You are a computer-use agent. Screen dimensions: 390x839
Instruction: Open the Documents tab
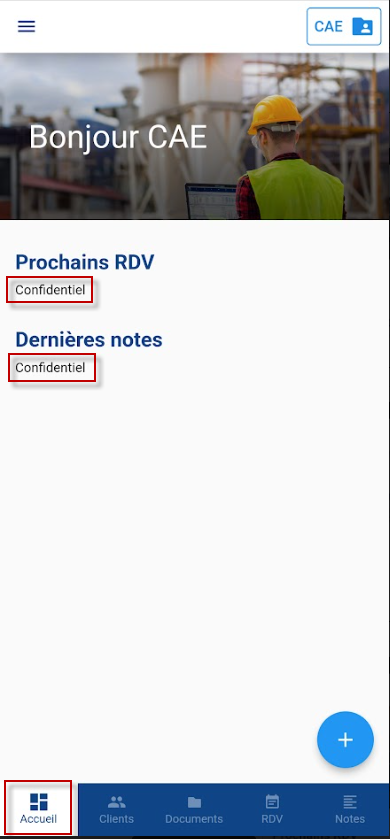pos(194,809)
